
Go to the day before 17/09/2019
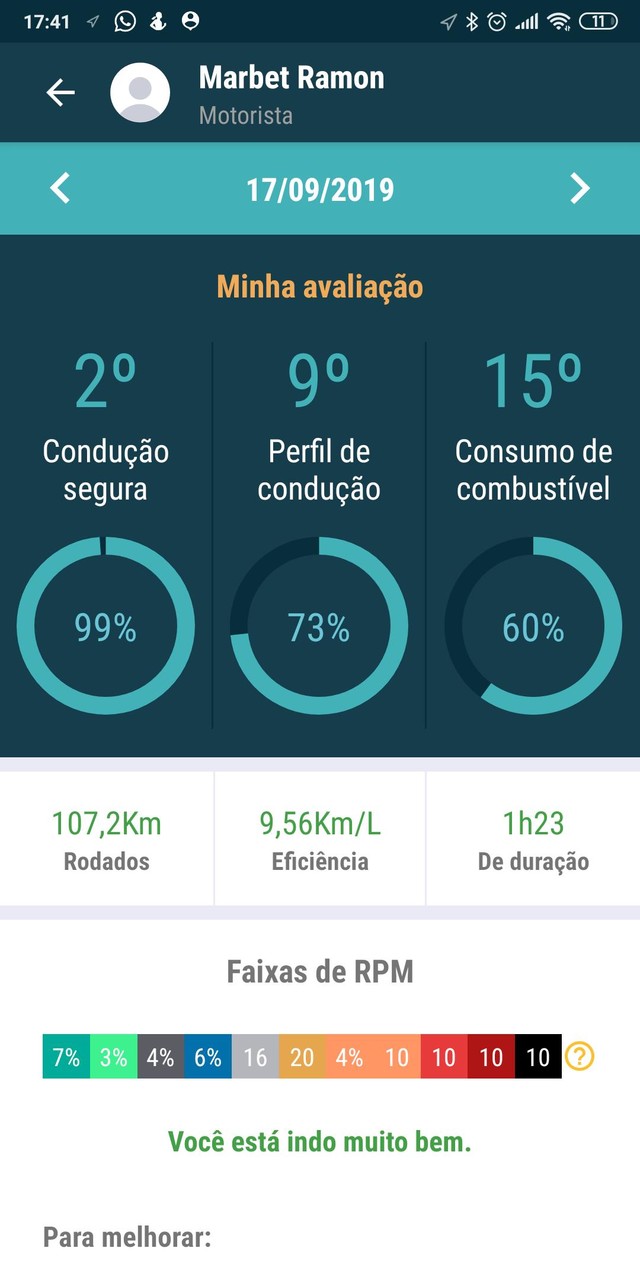point(61,189)
